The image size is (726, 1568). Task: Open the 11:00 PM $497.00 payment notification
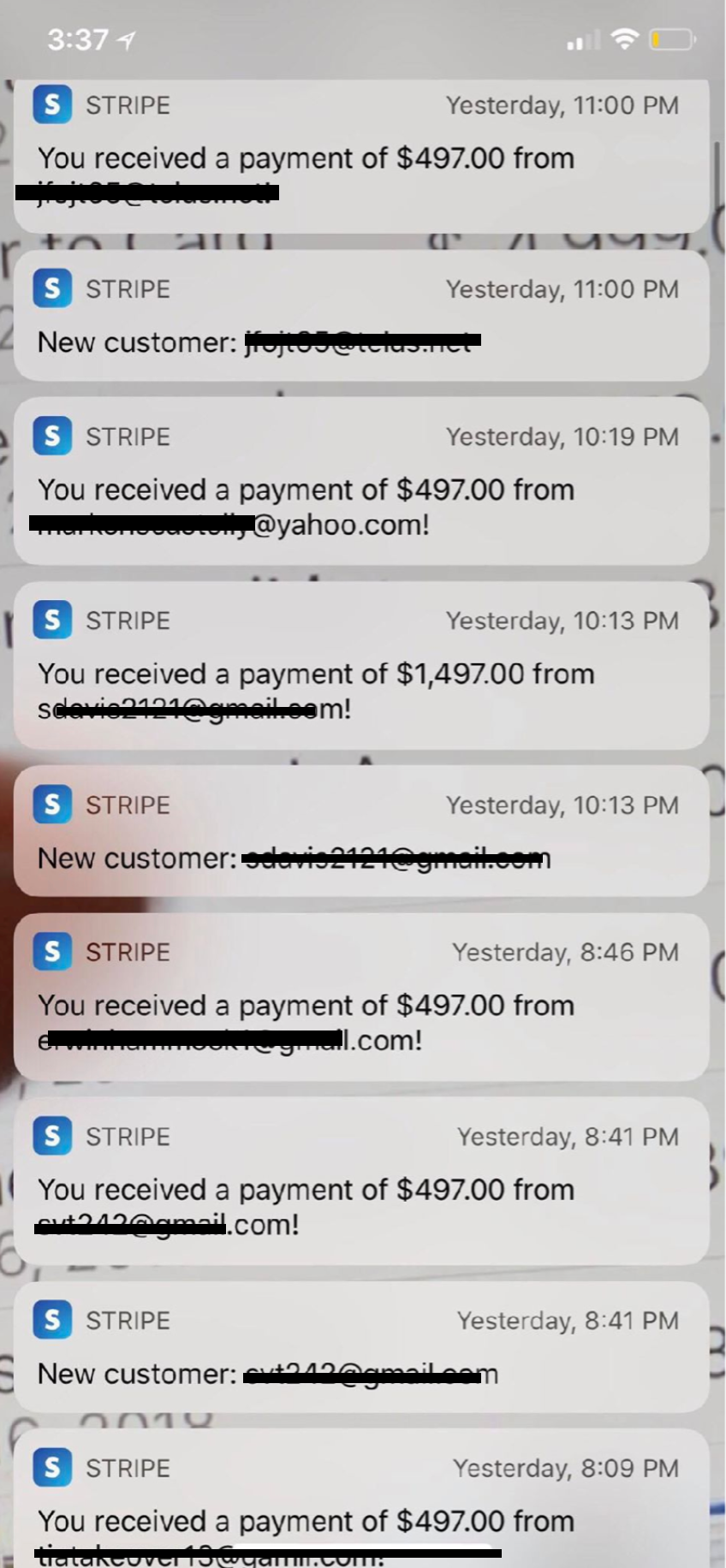(x=361, y=157)
